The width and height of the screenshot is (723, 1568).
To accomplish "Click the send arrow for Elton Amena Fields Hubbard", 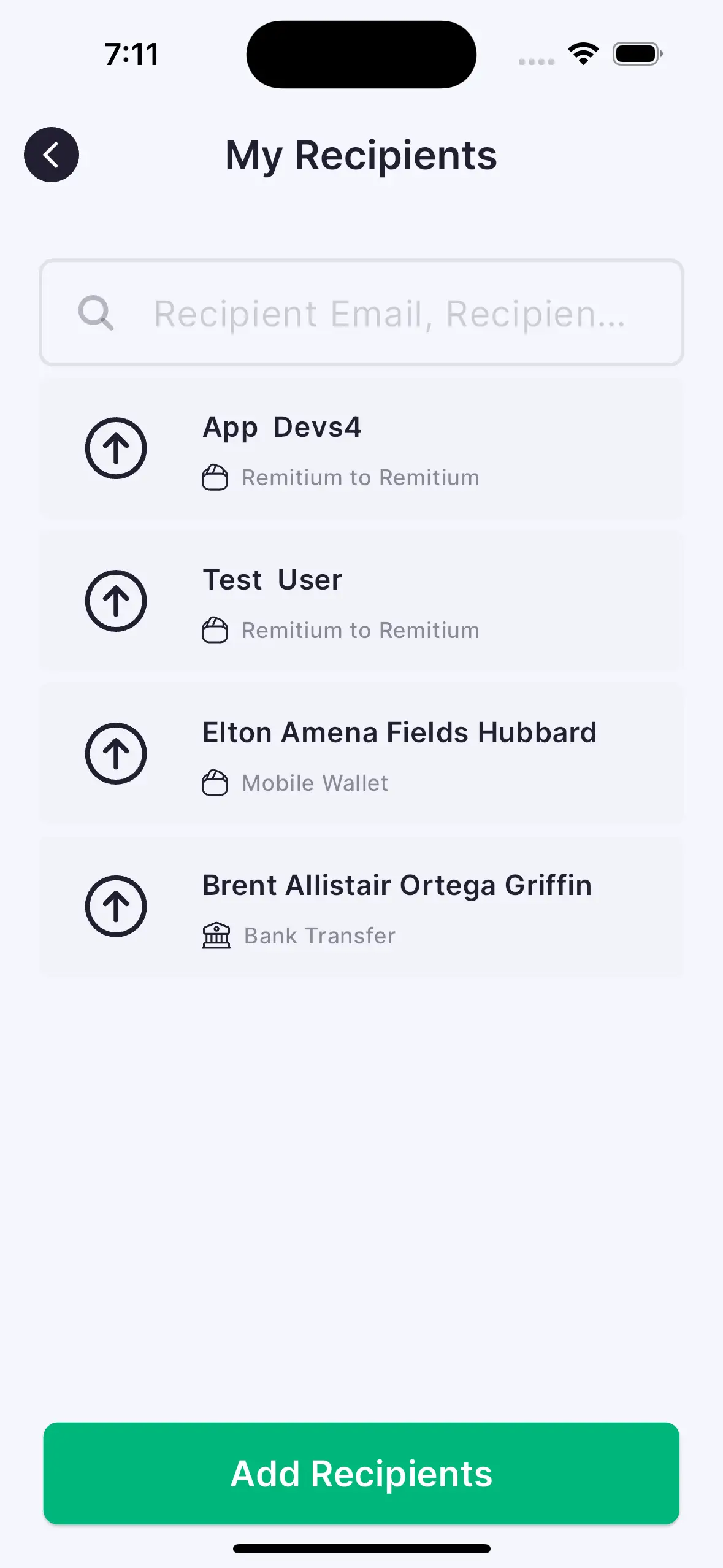I will click(116, 754).
